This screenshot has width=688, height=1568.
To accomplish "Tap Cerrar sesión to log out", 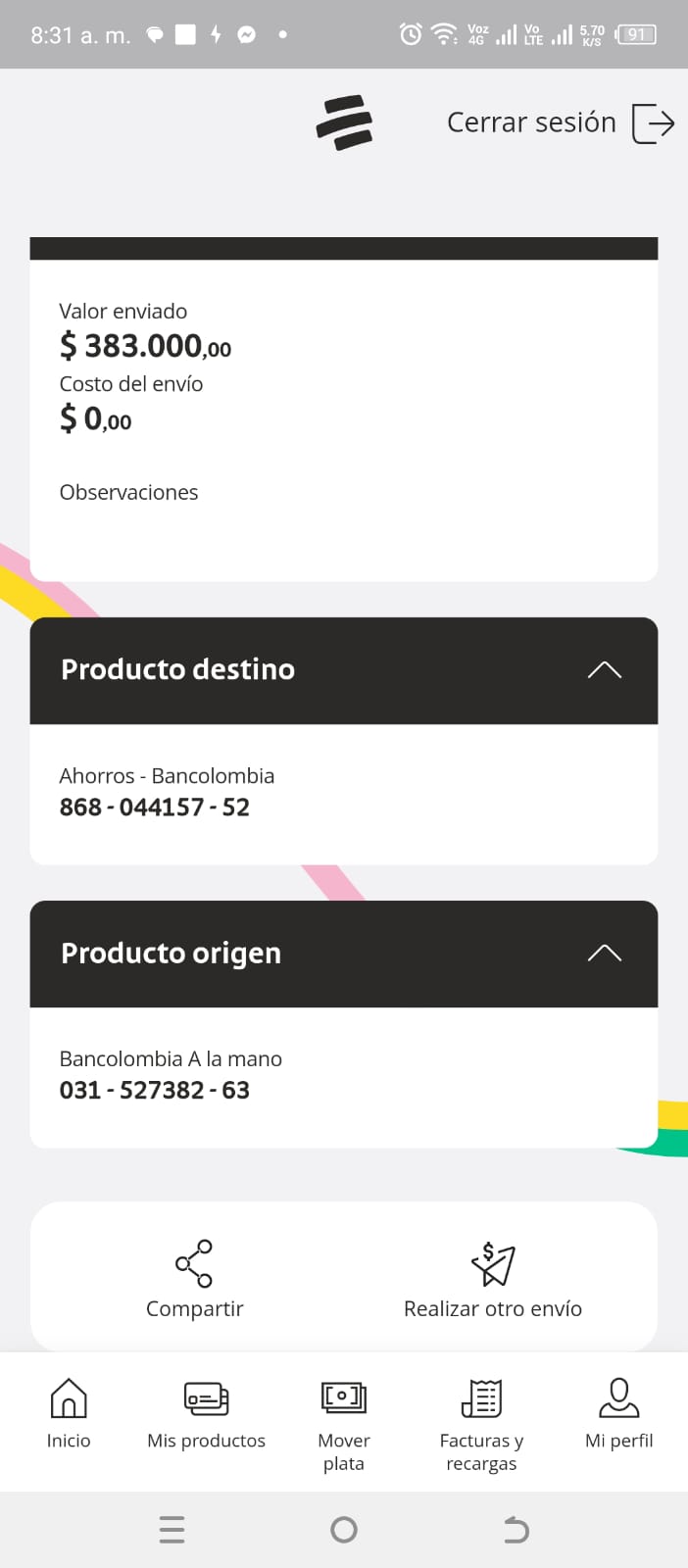I will click(x=560, y=123).
